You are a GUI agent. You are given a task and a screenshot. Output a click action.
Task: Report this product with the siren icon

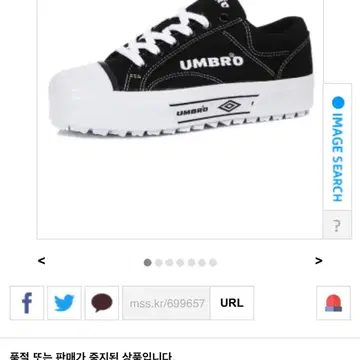coord(333,303)
